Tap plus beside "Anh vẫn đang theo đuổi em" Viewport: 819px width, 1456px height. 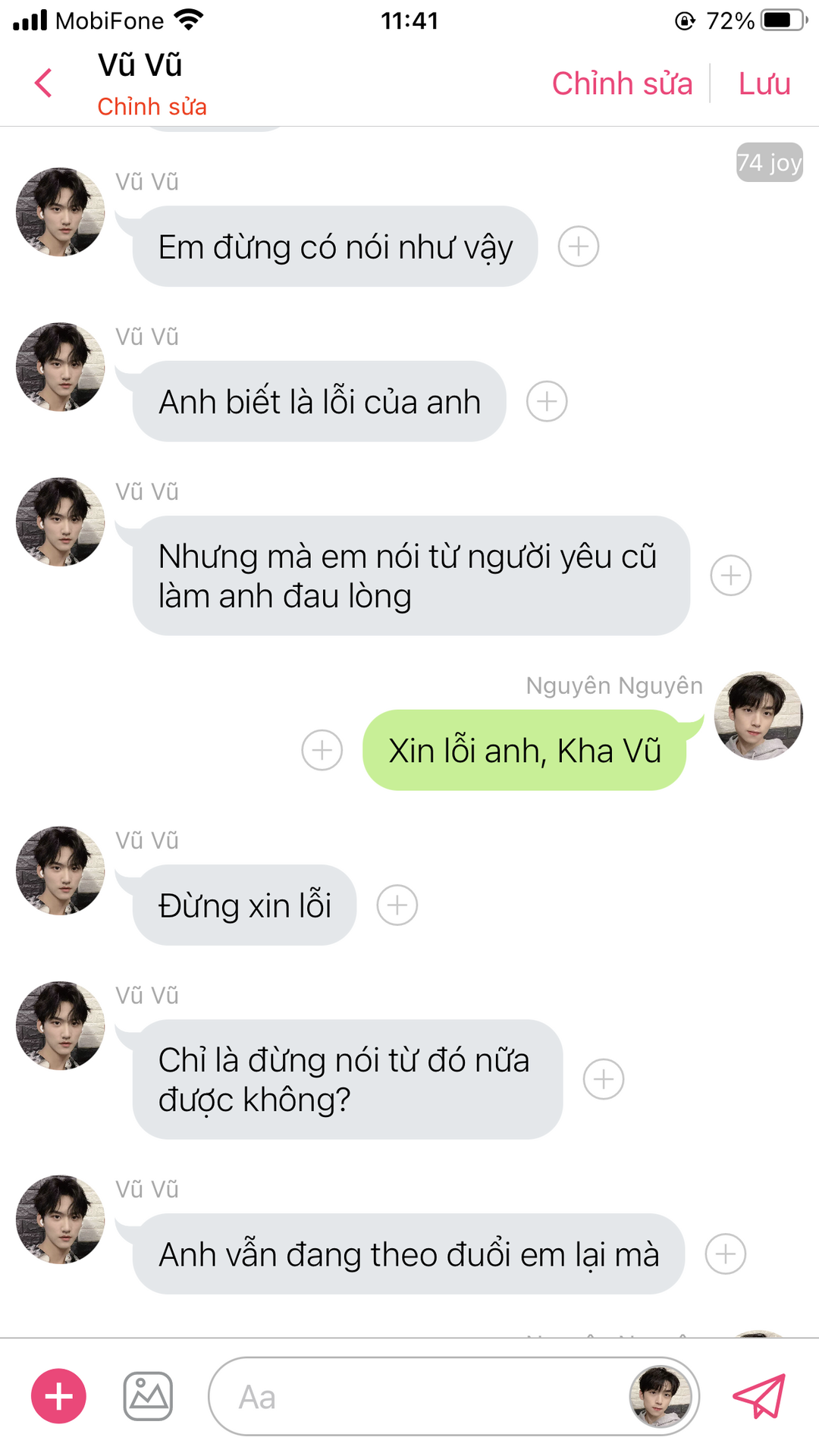coord(726,1254)
